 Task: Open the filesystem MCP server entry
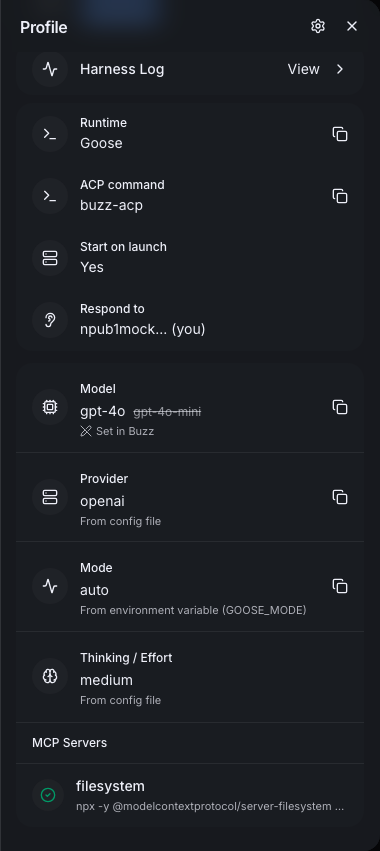190,795
